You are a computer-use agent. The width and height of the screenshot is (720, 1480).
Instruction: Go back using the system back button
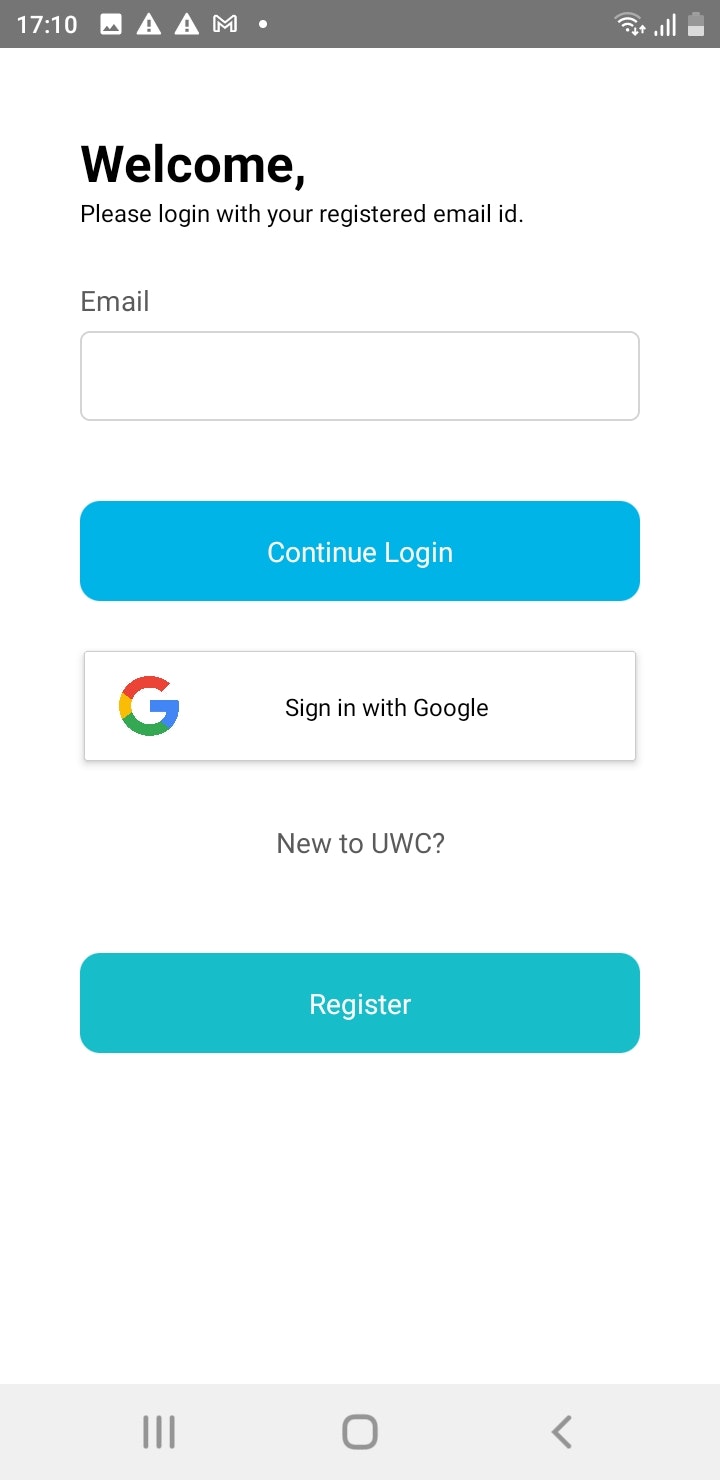(562, 1432)
